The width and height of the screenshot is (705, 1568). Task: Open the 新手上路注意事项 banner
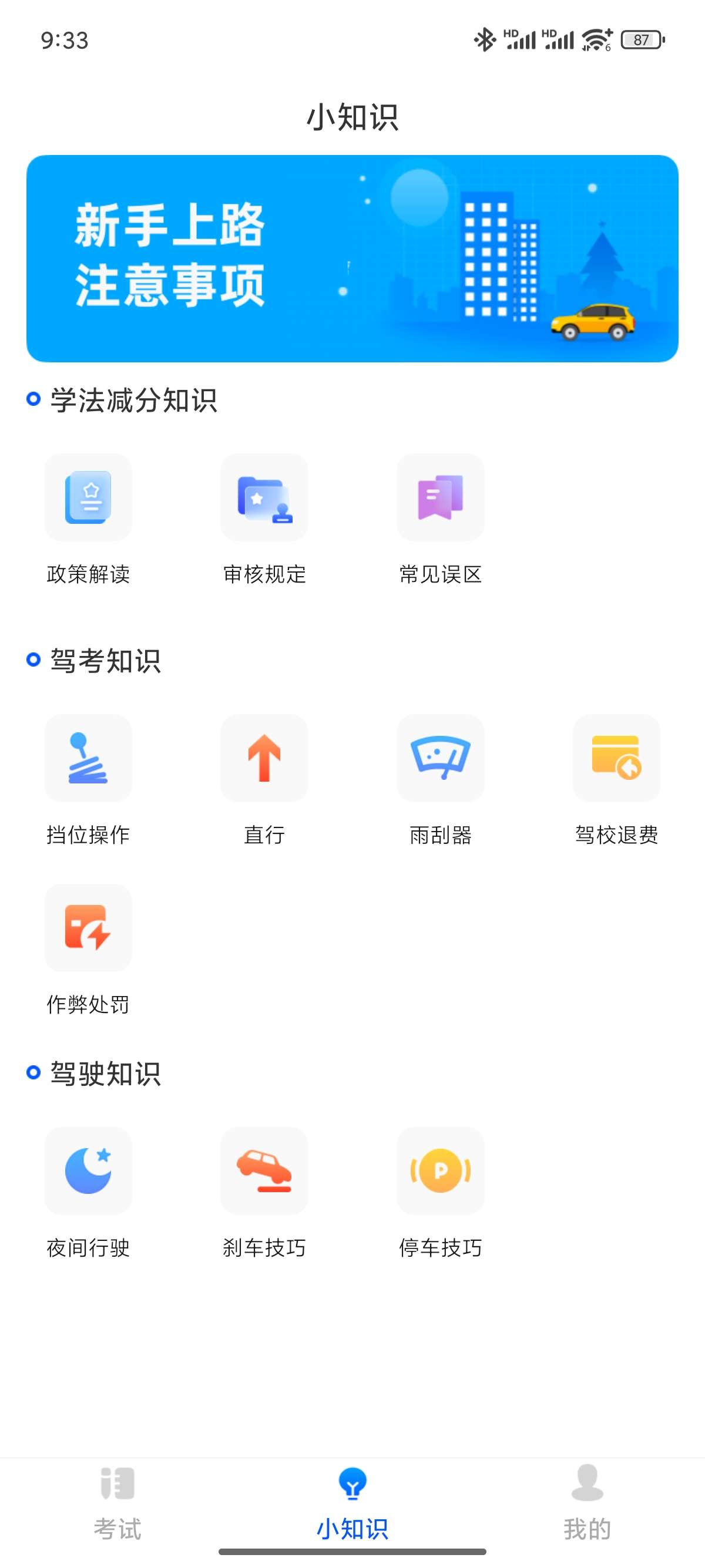pos(352,258)
